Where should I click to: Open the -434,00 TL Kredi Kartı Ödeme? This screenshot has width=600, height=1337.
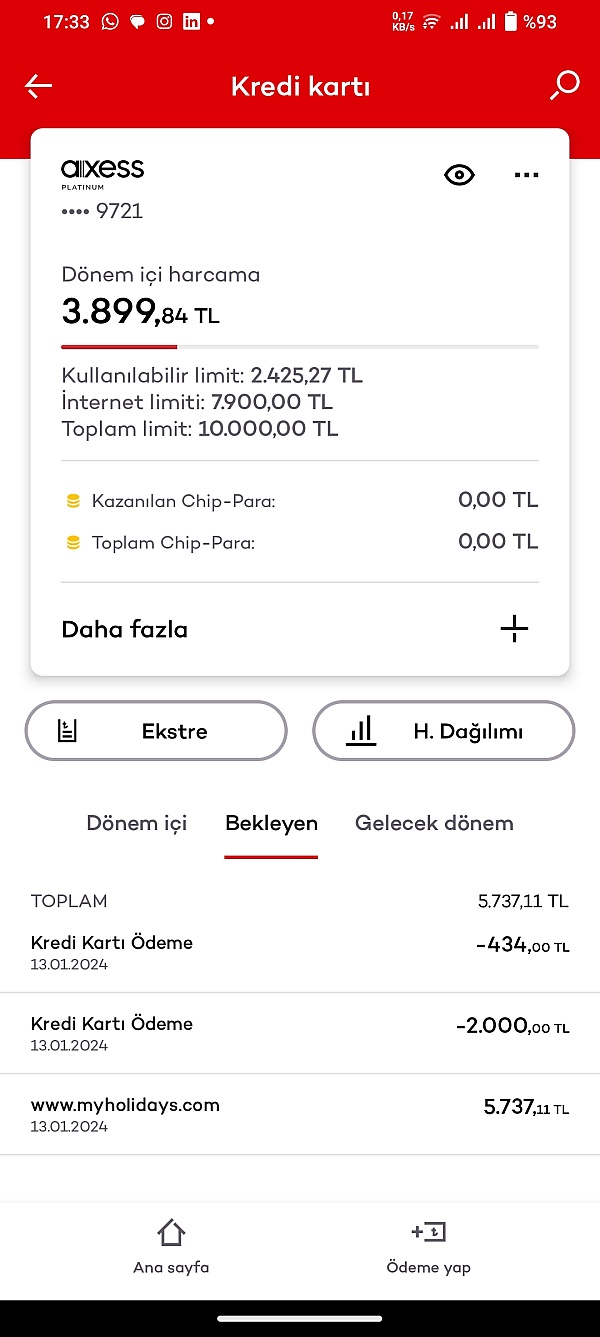click(300, 953)
